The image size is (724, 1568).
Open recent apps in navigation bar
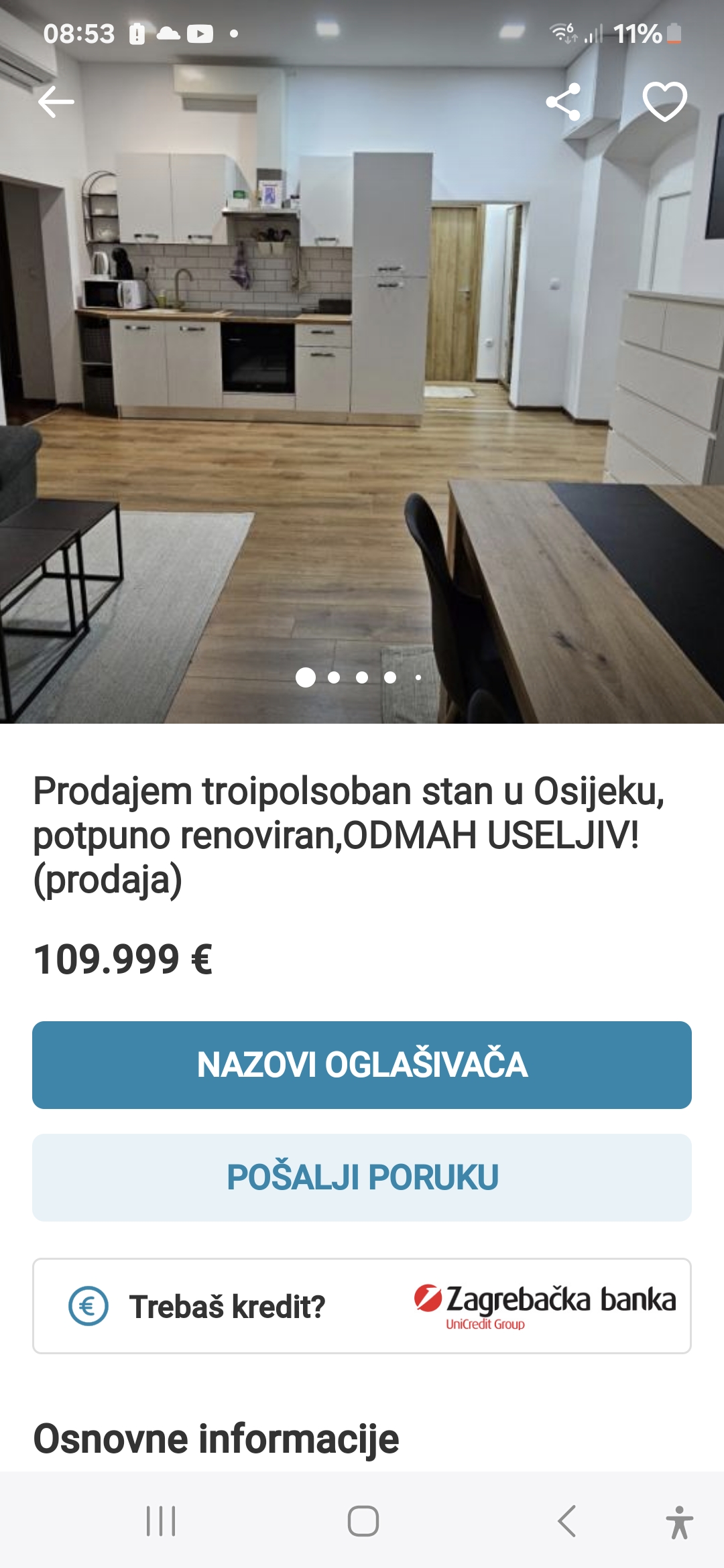coord(161,1520)
